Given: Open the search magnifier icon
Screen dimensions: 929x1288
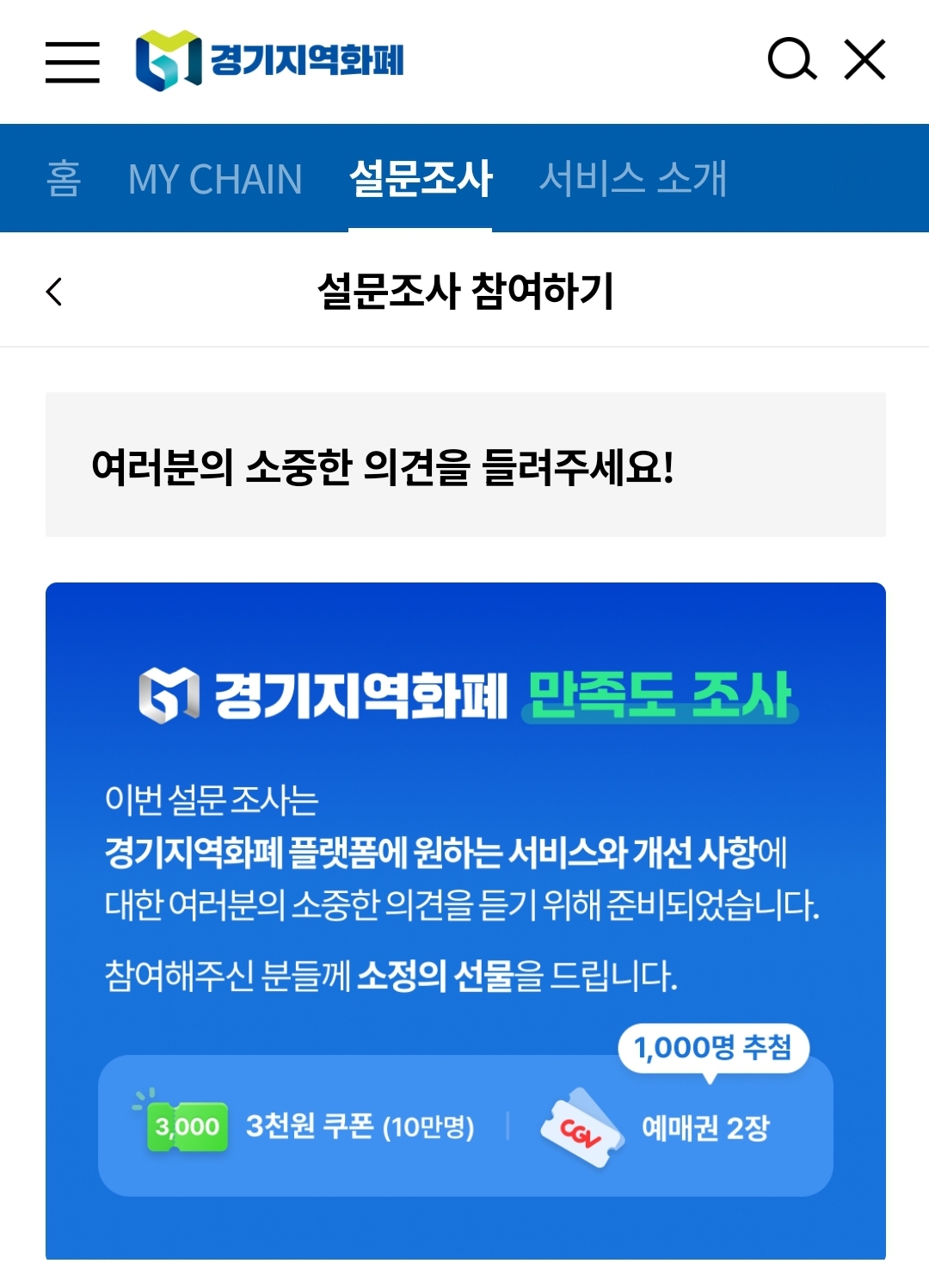Looking at the screenshot, I should click(791, 59).
